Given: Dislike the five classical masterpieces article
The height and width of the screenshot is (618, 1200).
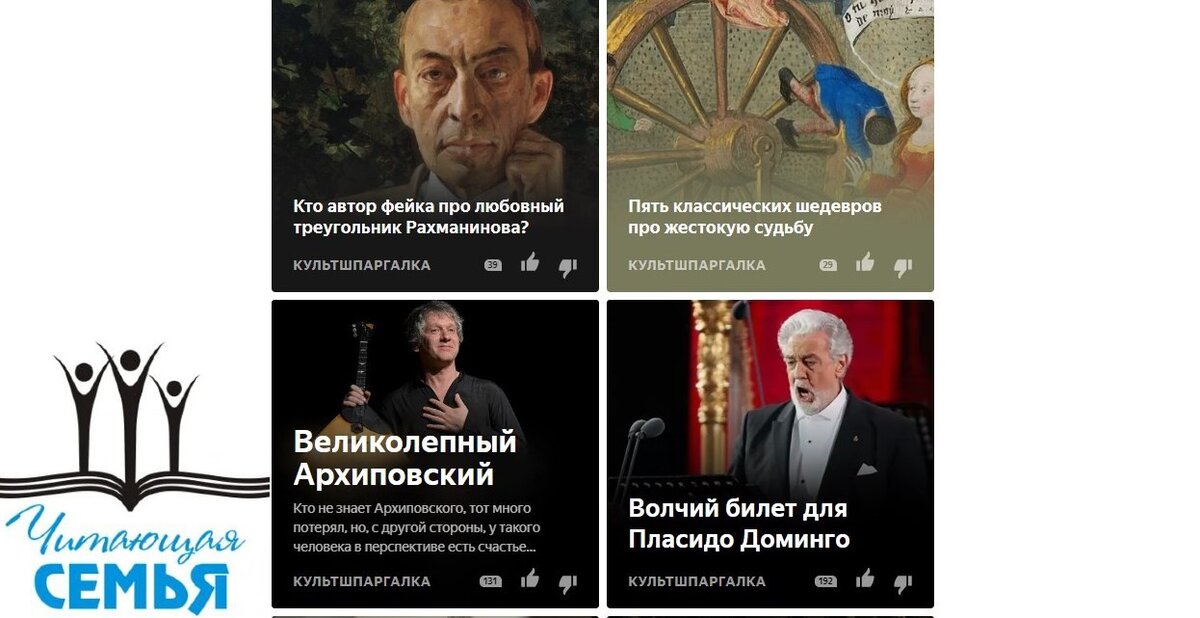Looking at the screenshot, I should pos(902,267).
